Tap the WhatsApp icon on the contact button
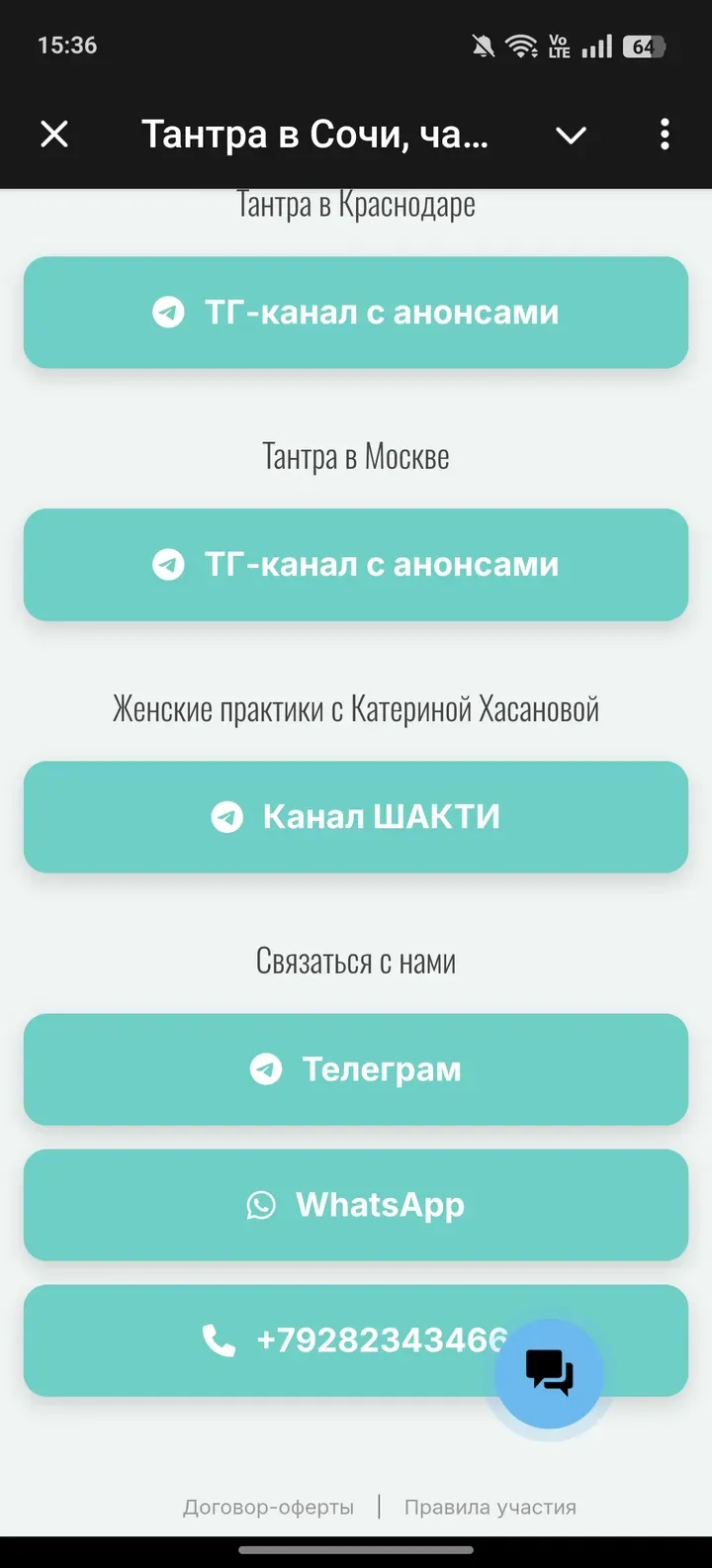The width and height of the screenshot is (712, 1568). tap(261, 1205)
